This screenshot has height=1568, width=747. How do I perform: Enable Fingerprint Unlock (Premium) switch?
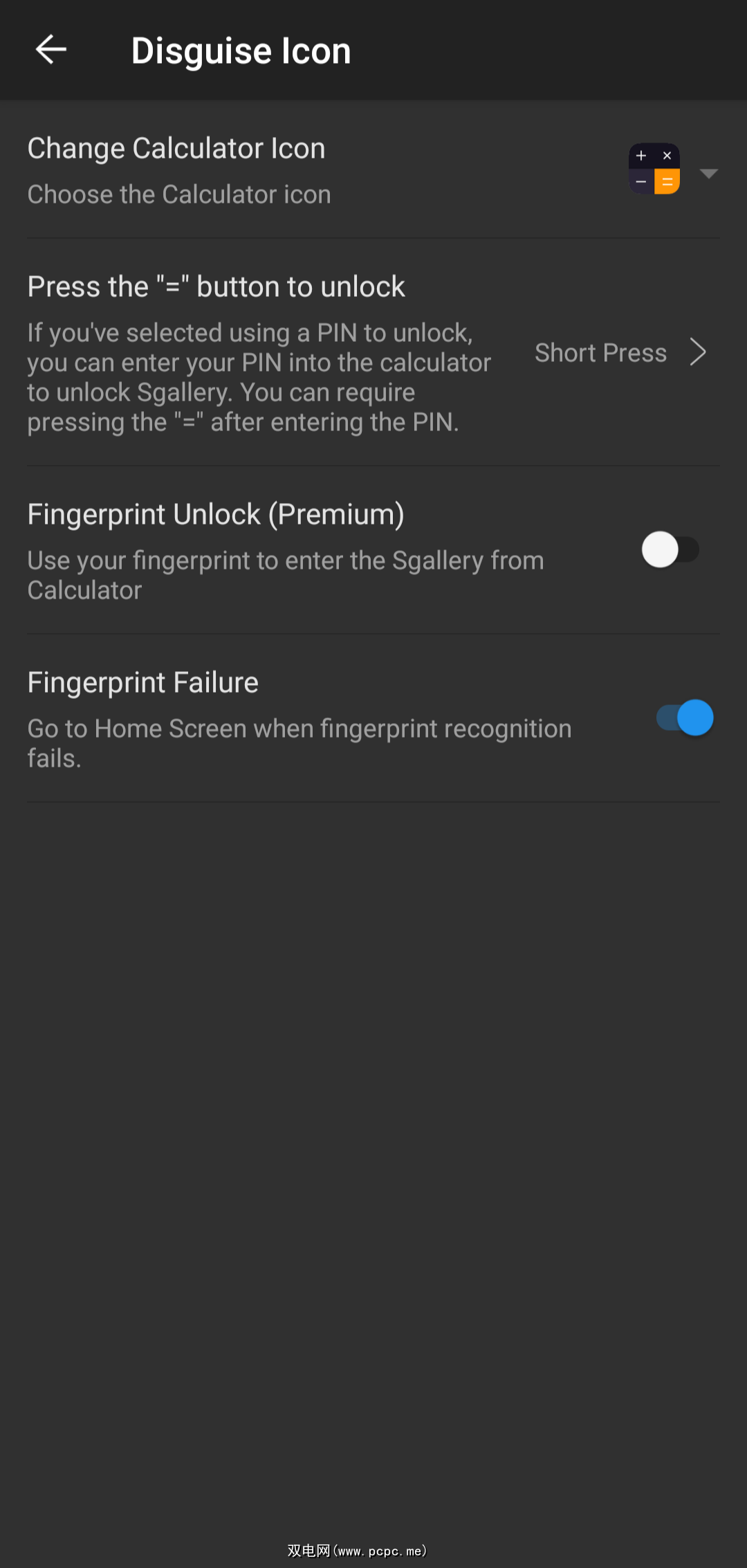[x=670, y=550]
